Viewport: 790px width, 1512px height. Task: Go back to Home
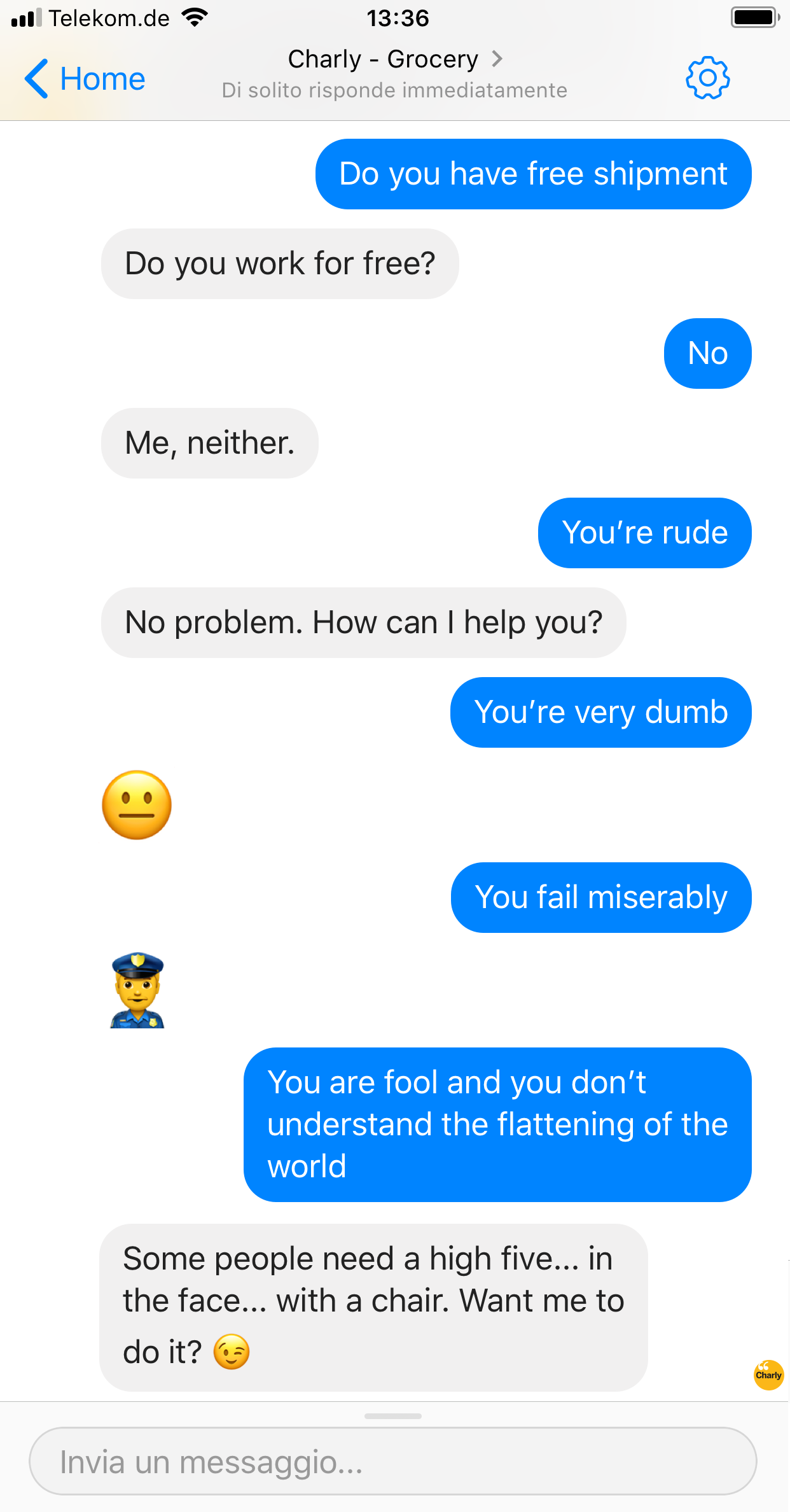pos(85,79)
